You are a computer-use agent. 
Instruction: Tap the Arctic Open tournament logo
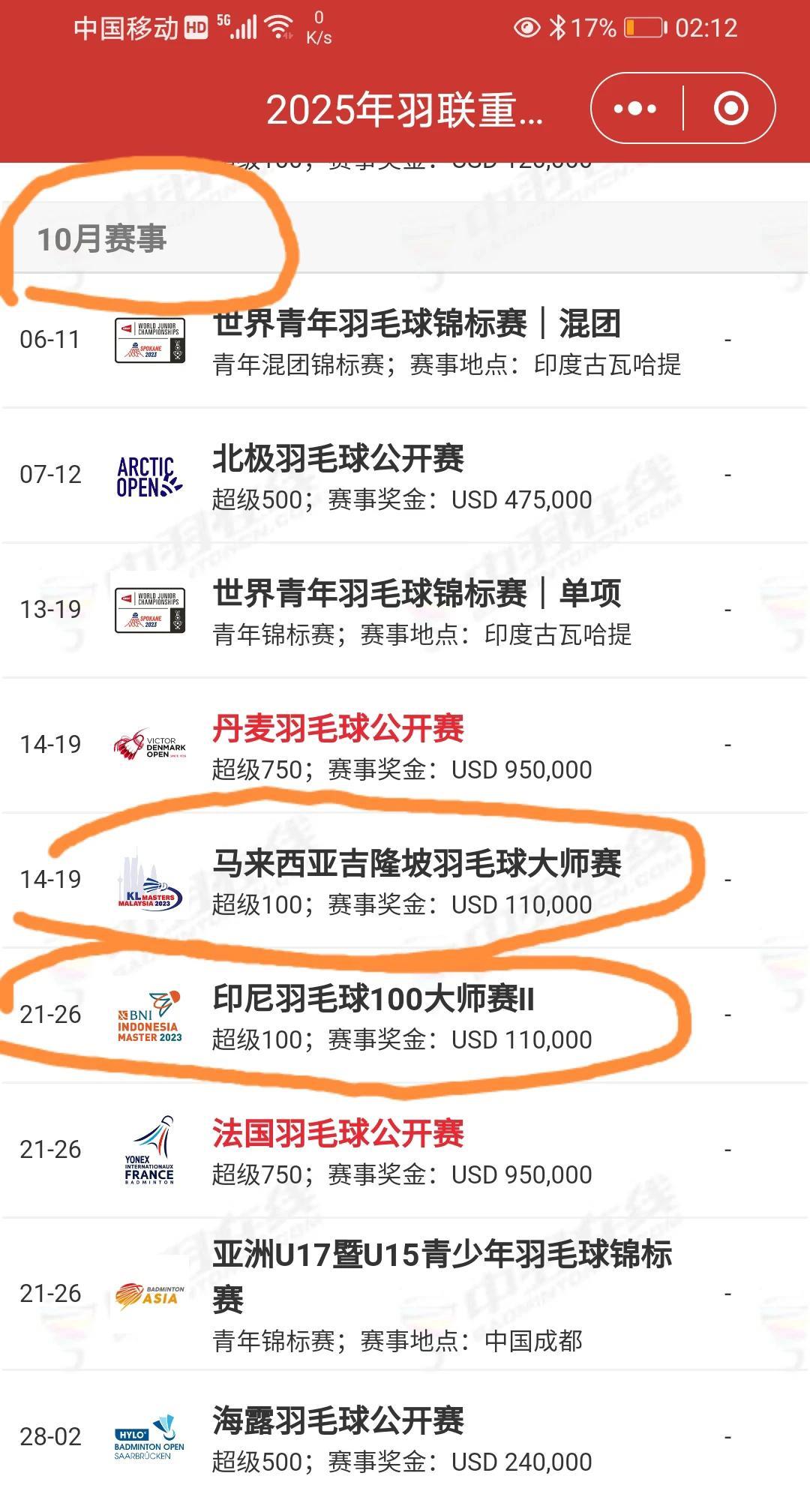(148, 475)
